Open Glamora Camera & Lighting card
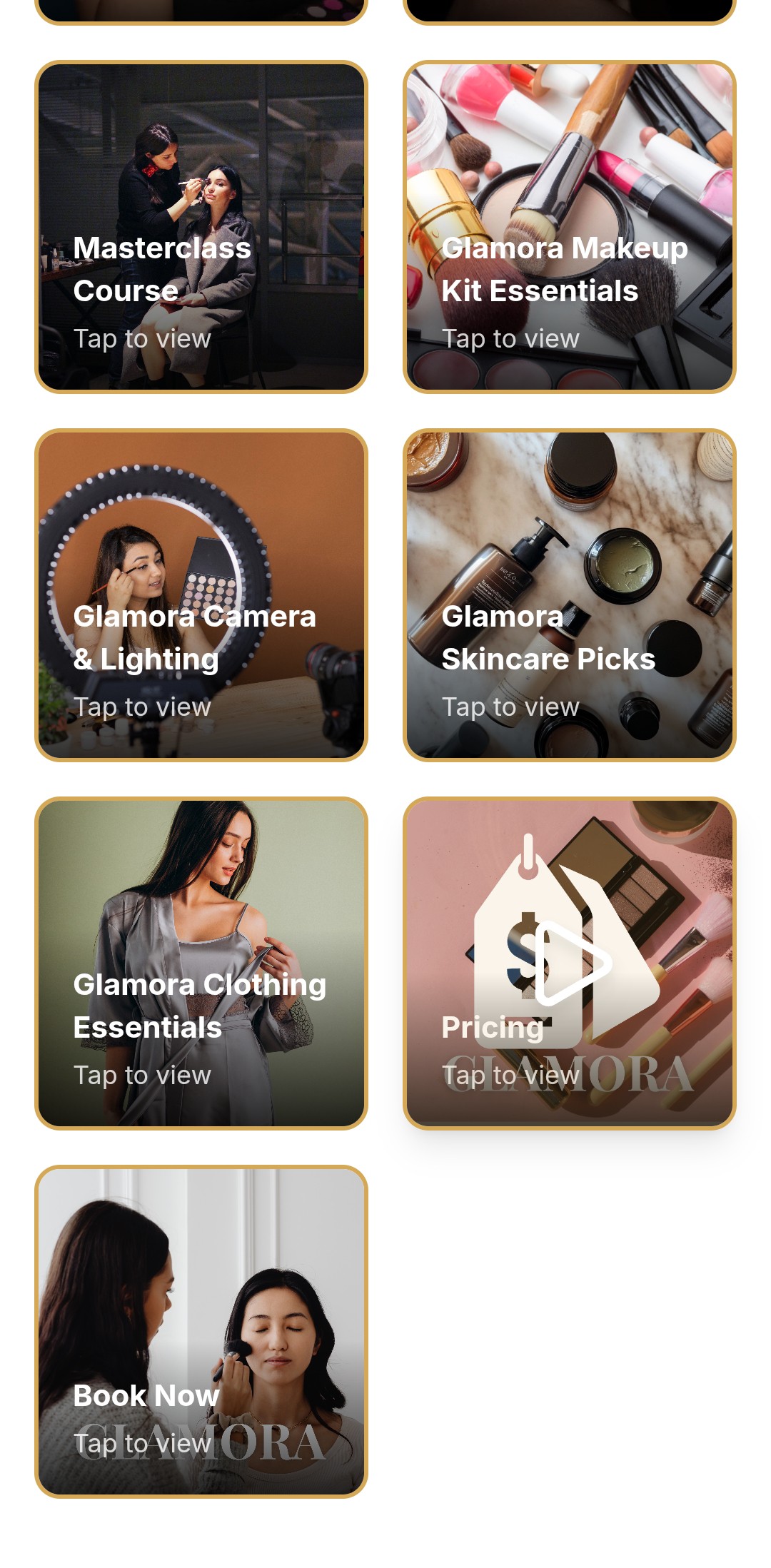This screenshot has height=1568, width=771. pos(201,595)
